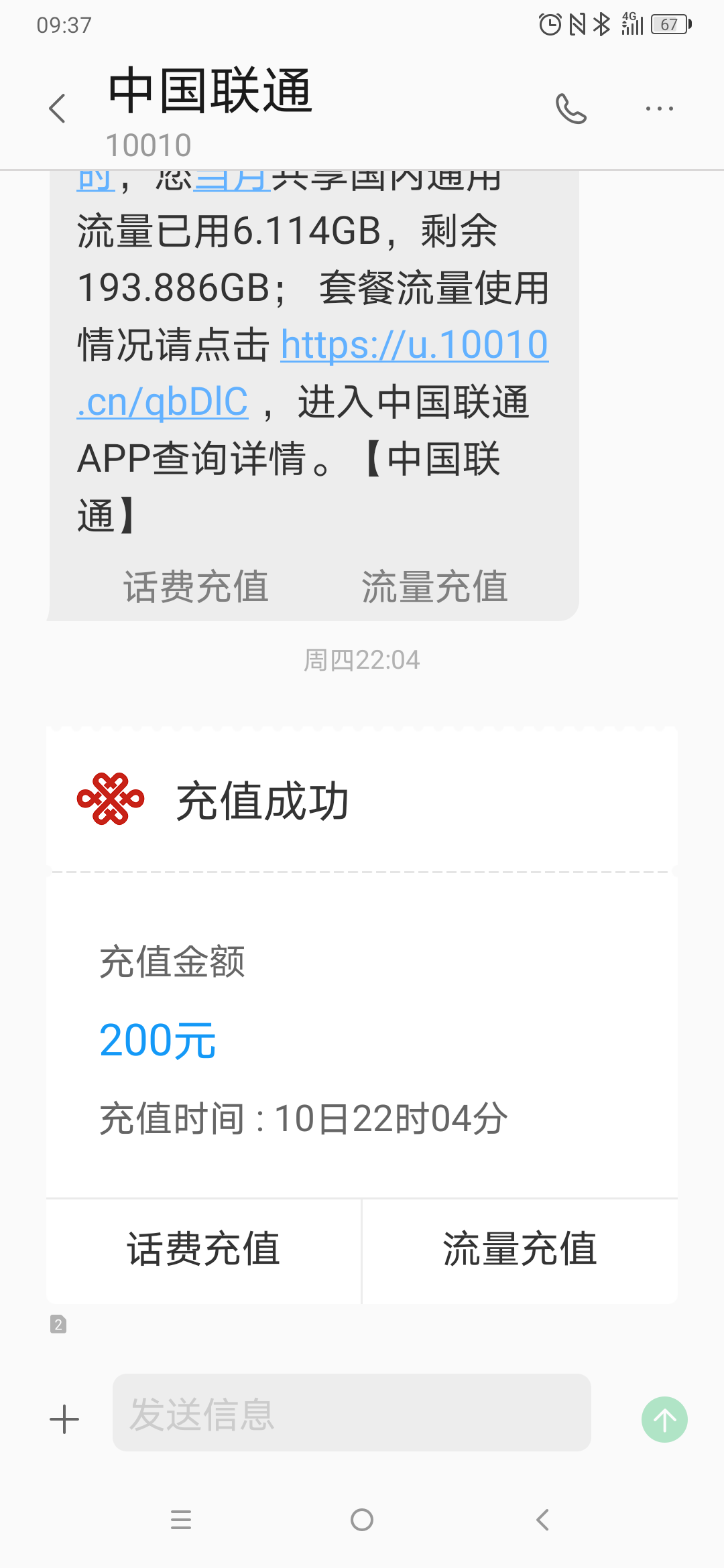Open the https://u.10010.cn/qbDIC link
This screenshot has height=1568, width=724.
312,373
